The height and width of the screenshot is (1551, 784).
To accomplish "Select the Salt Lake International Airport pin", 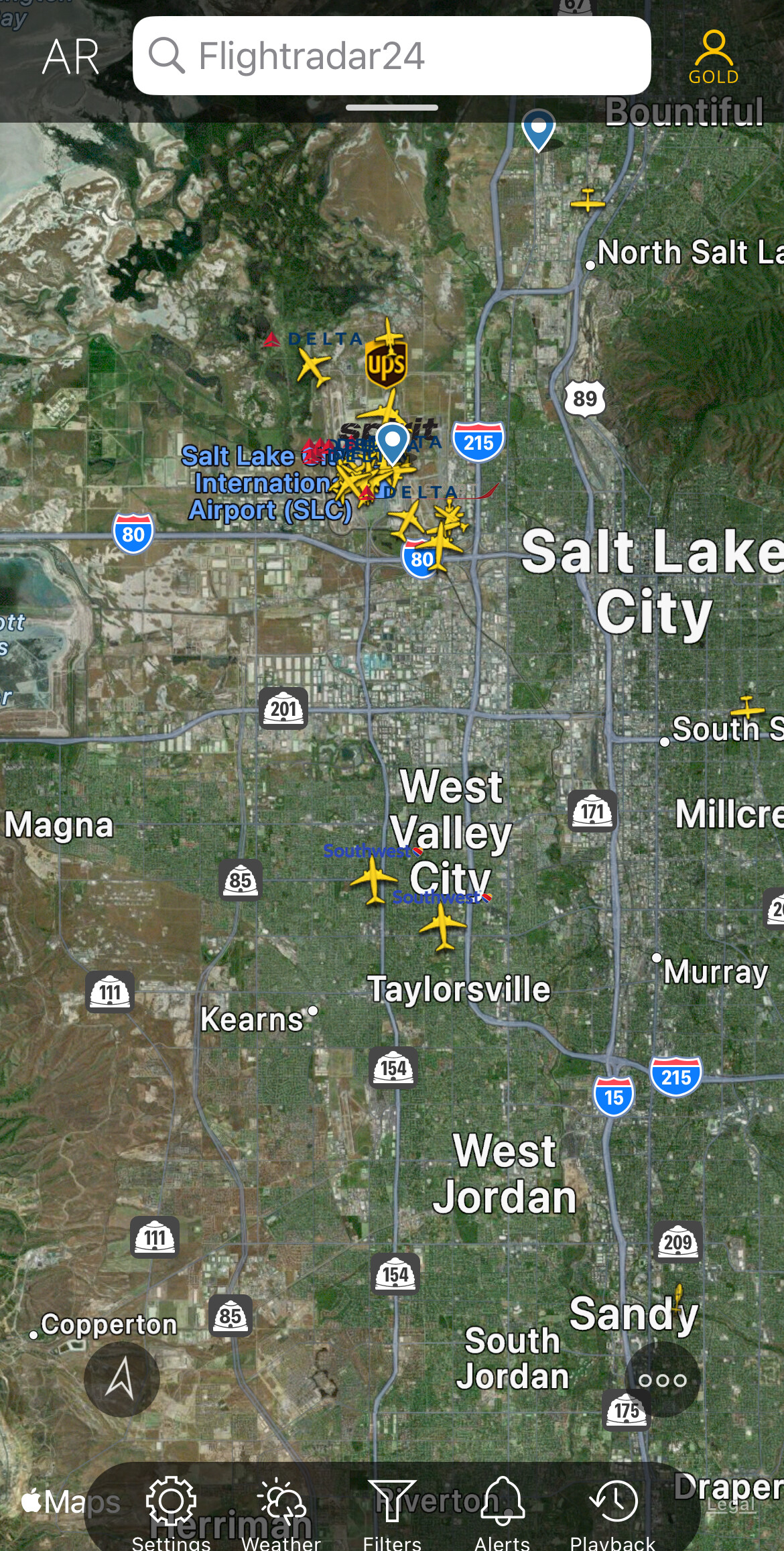I will click(x=393, y=442).
